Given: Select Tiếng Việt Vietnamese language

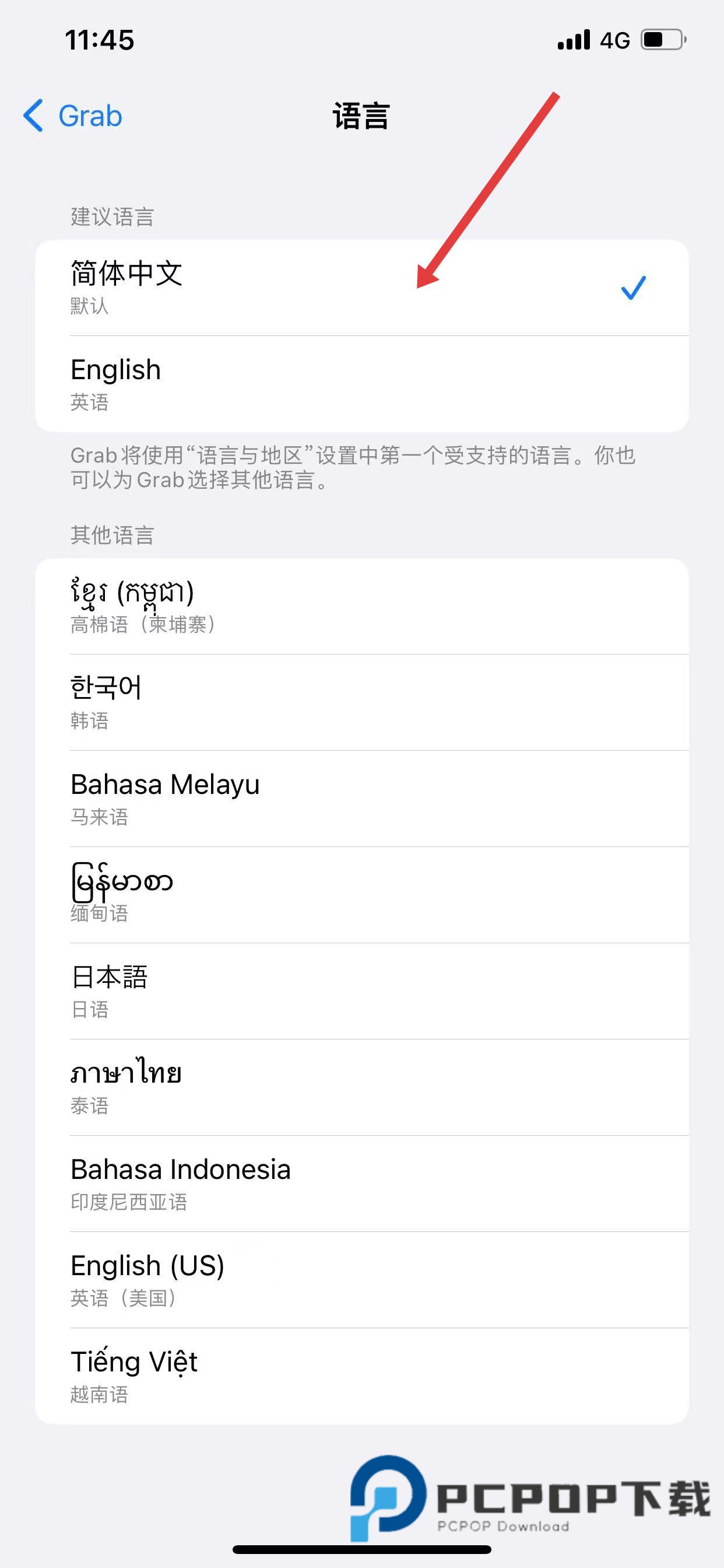Looking at the screenshot, I should (x=361, y=1375).
